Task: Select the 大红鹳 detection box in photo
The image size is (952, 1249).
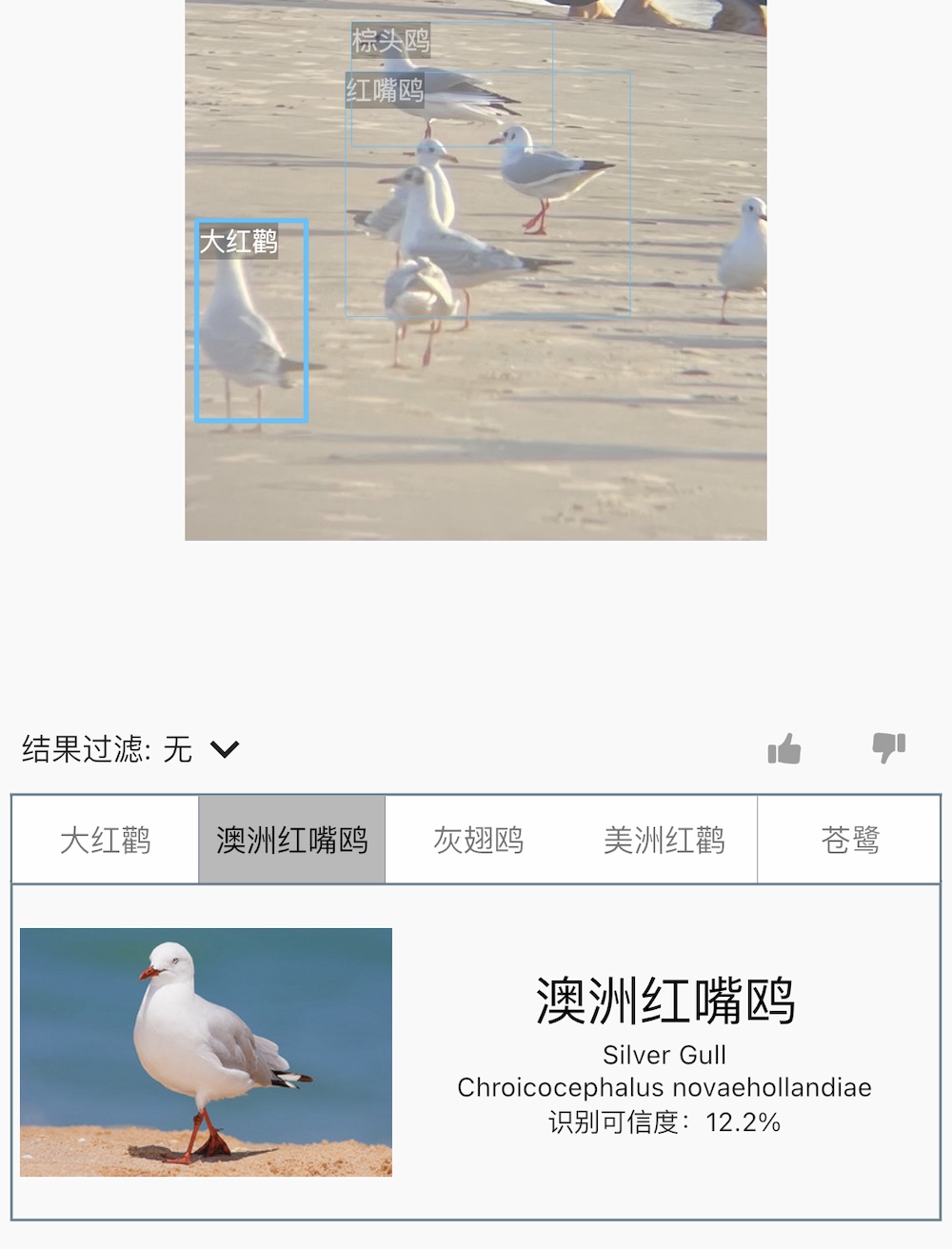Action: (x=251, y=321)
